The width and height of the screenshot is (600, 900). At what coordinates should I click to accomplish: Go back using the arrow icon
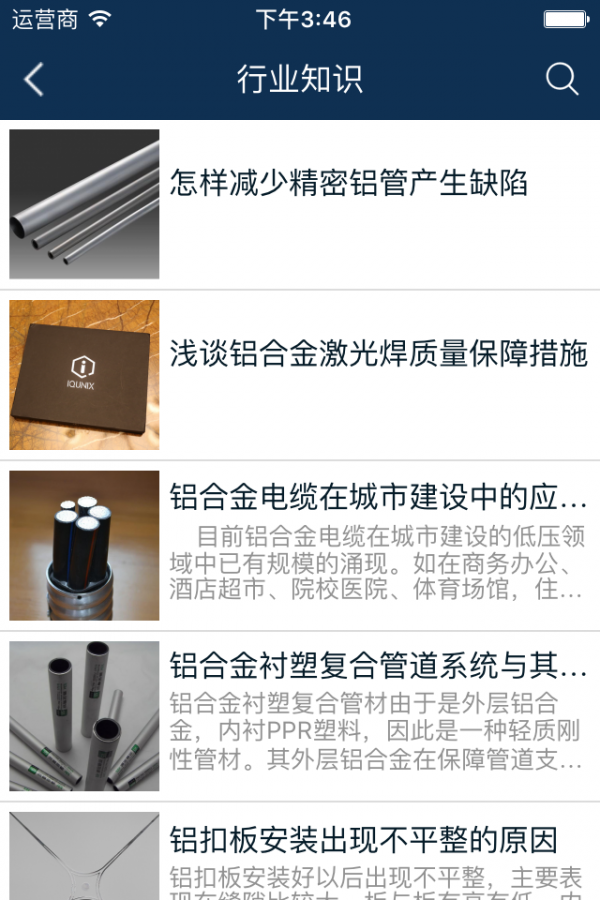34,80
